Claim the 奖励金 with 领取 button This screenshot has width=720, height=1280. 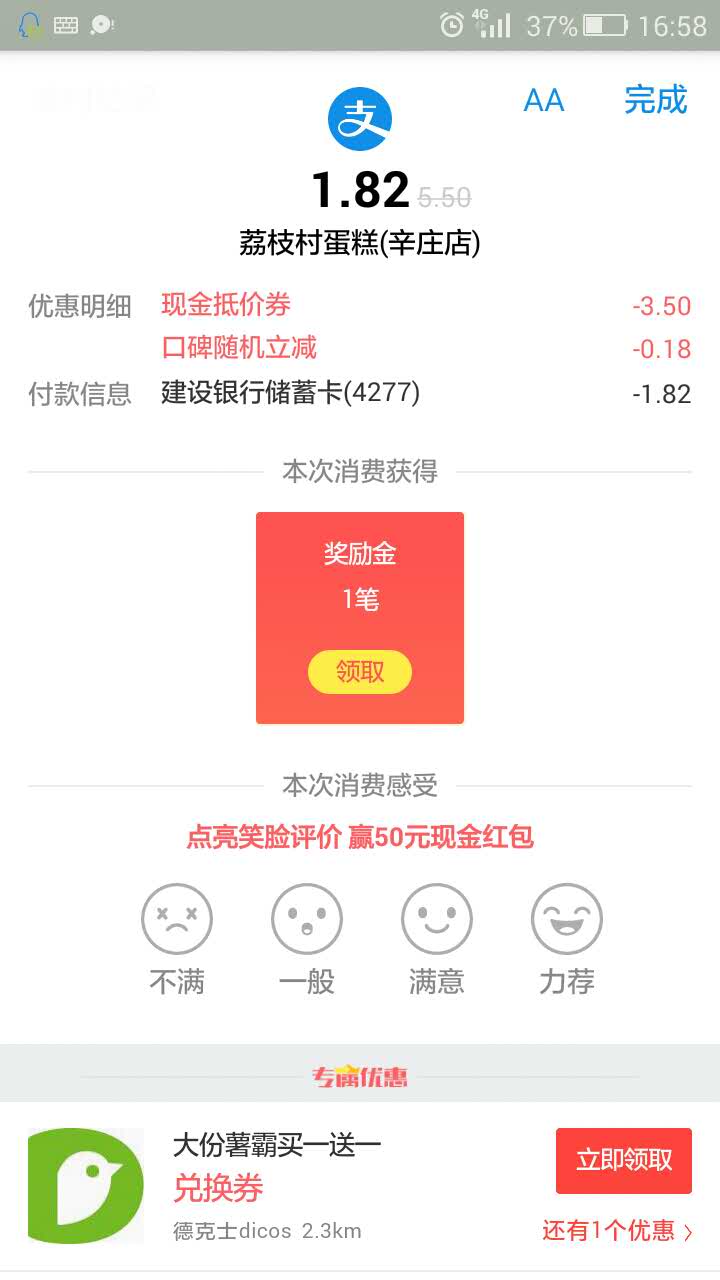pos(360,672)
